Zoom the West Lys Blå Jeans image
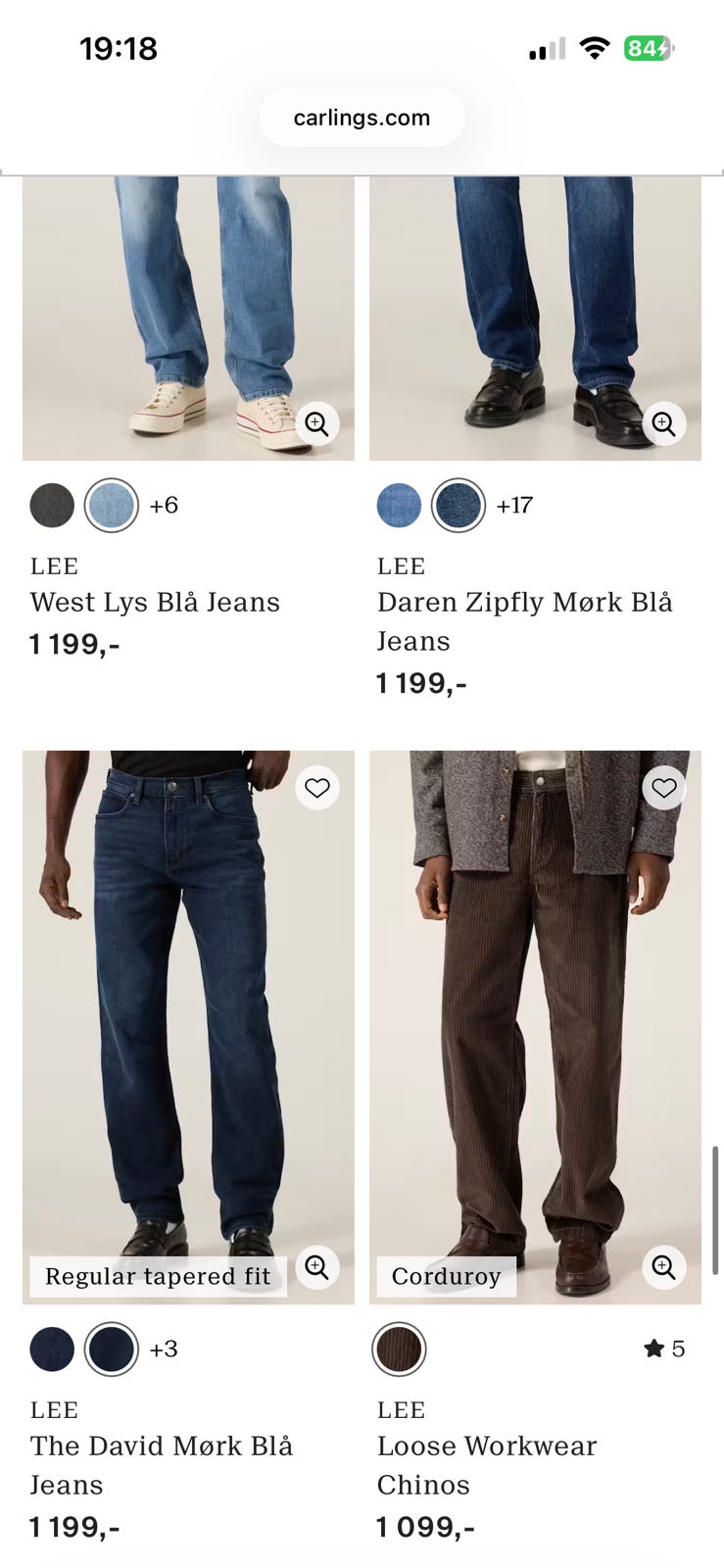The image size is (724, 1568). 316,423
